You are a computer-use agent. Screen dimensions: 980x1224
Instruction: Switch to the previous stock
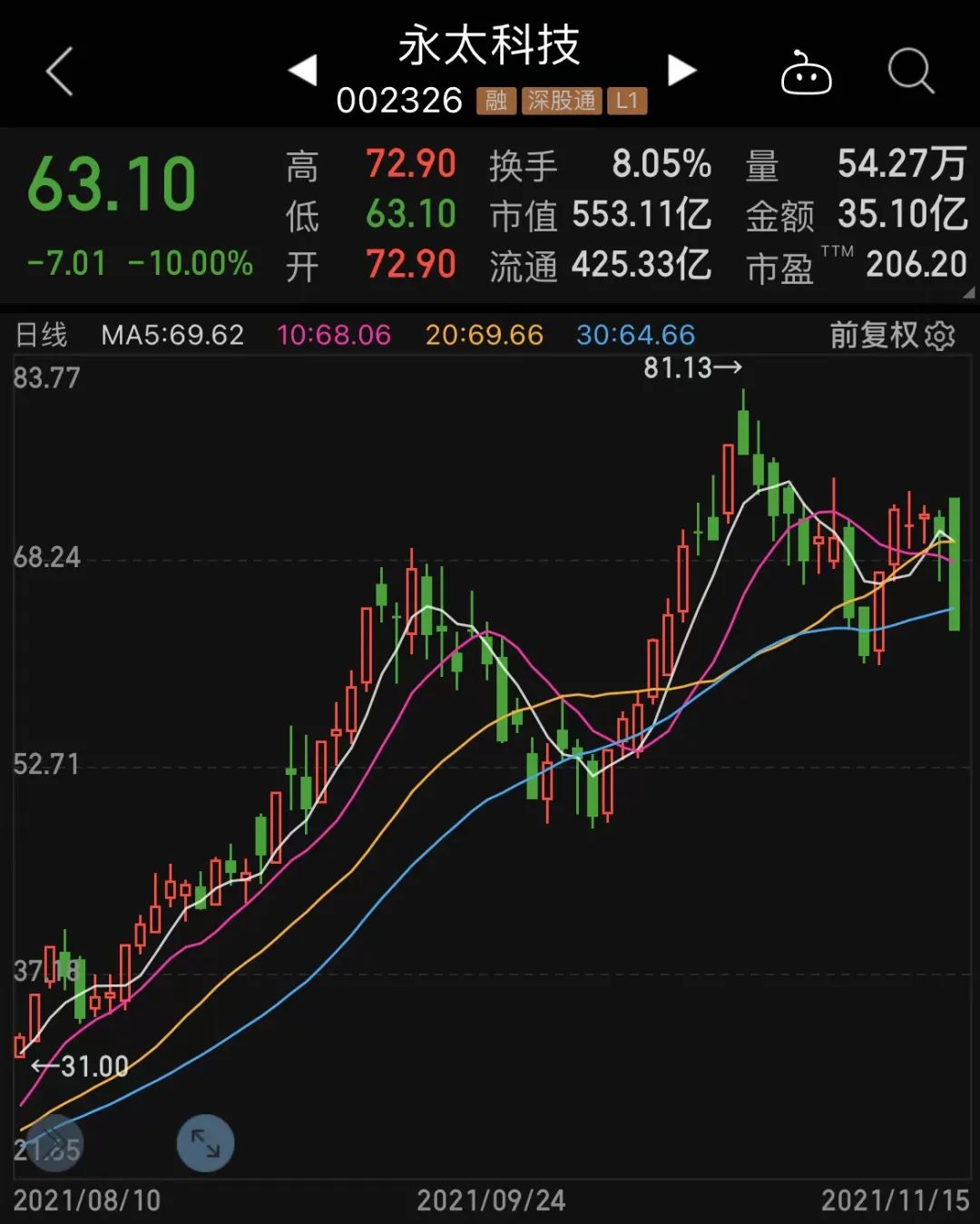click(x=302, y=70)
